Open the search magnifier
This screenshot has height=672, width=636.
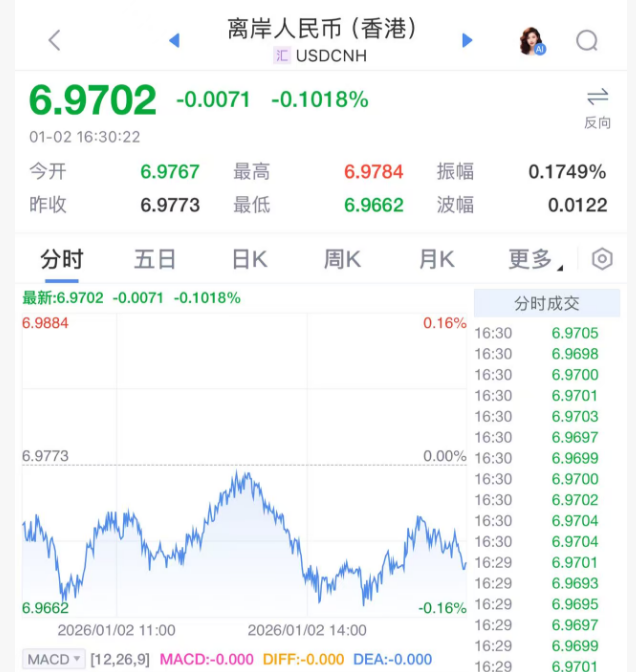(587, 40)
